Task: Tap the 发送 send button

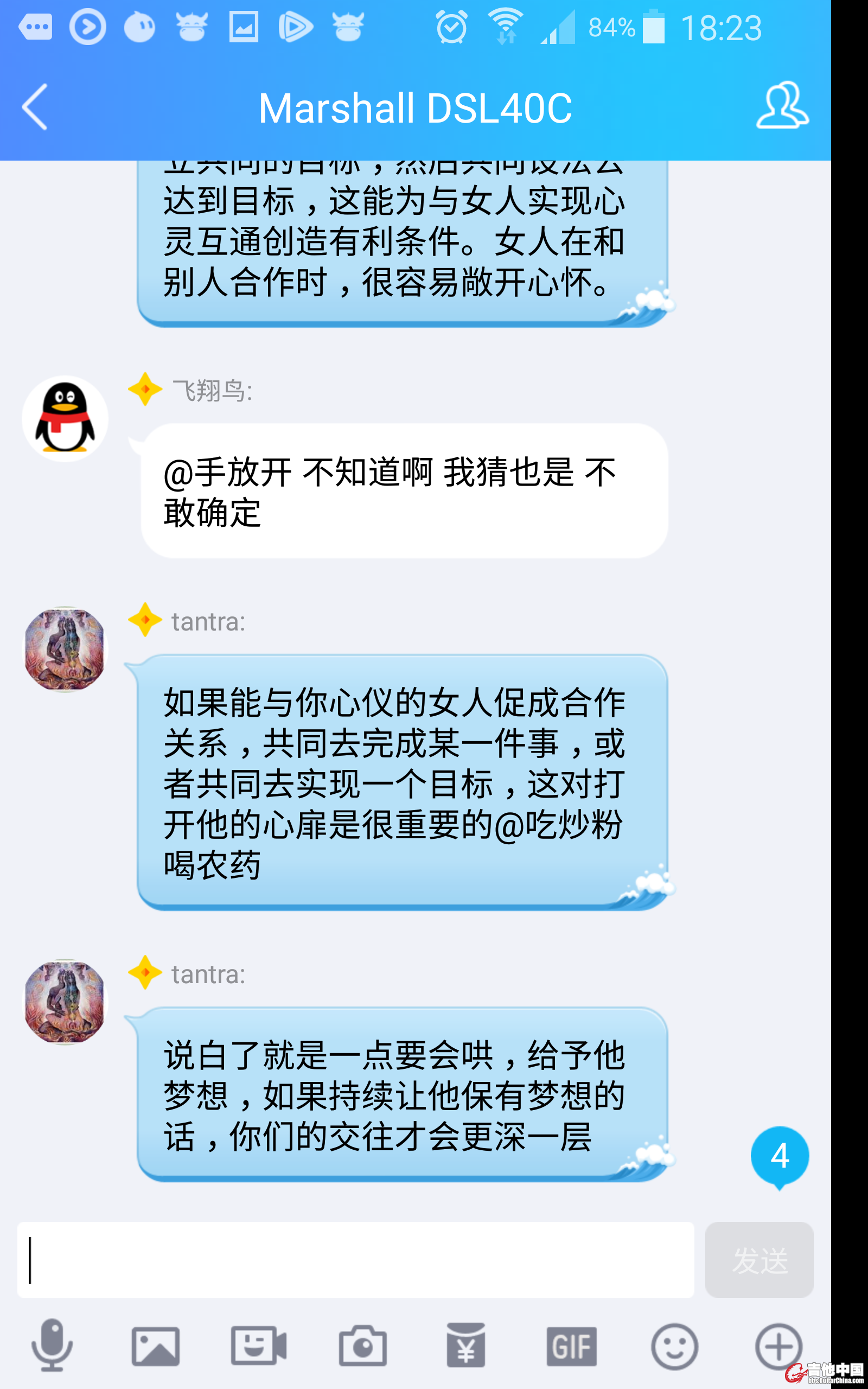Action: pos(759,1259)
